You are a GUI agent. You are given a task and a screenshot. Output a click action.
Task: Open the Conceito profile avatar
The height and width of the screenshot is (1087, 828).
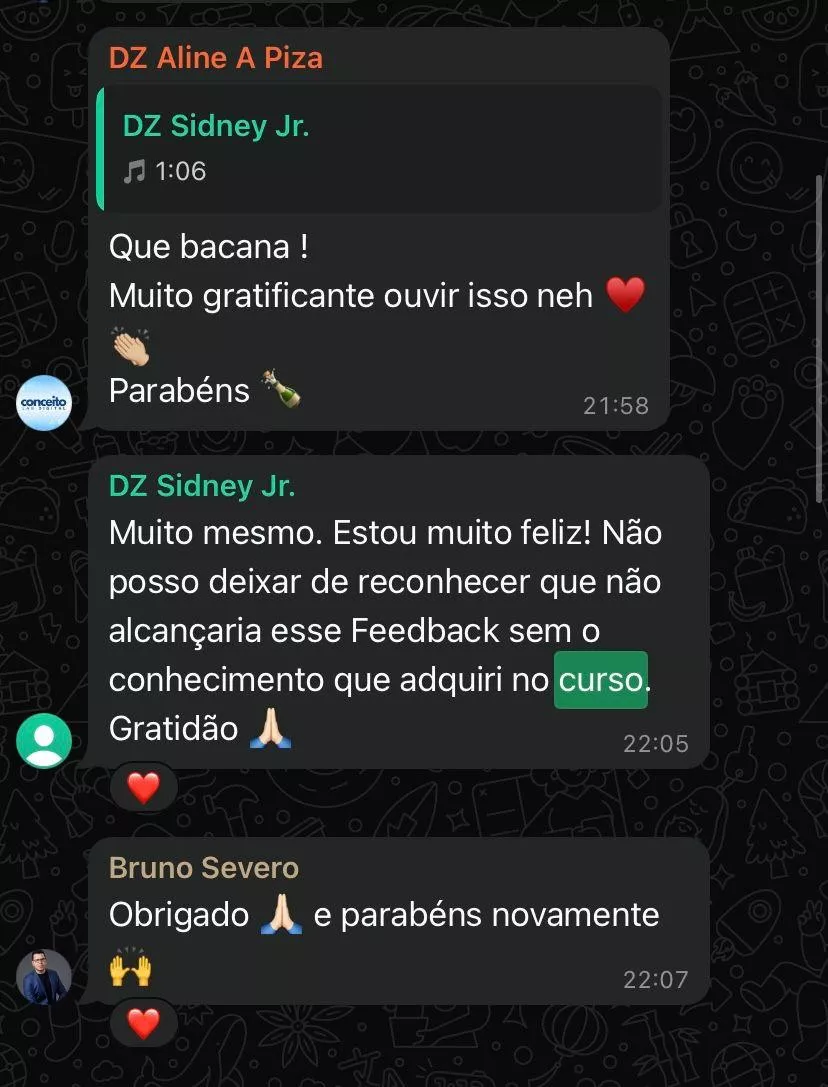[45, 403]
